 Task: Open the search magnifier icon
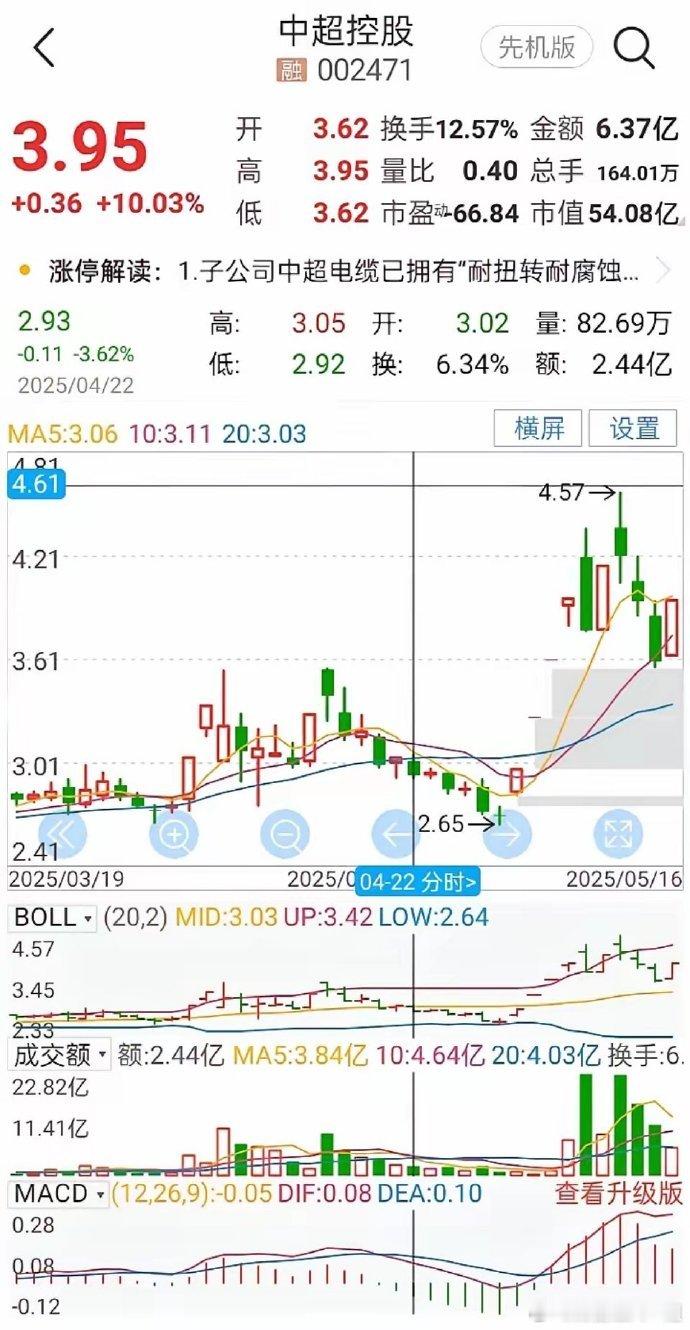tap(634, 47)
